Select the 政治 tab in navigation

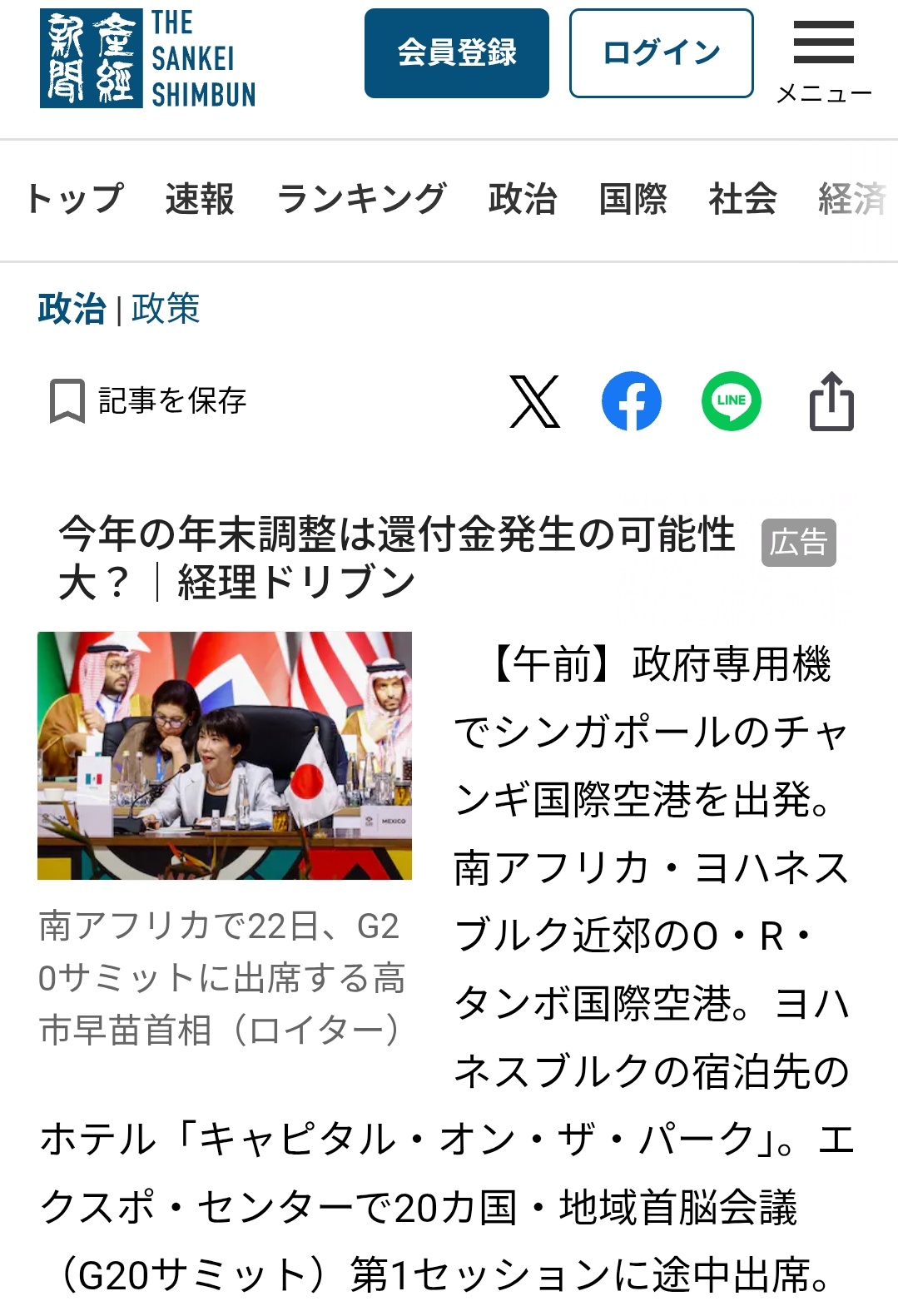click(522, 199)
